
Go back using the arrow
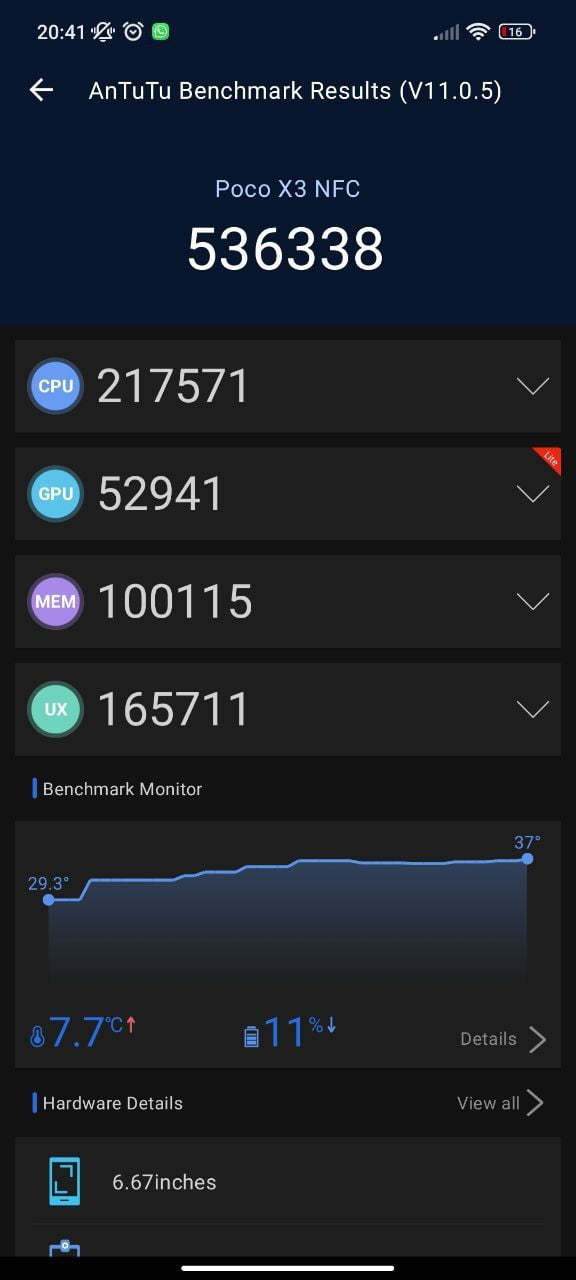(41, 91)
